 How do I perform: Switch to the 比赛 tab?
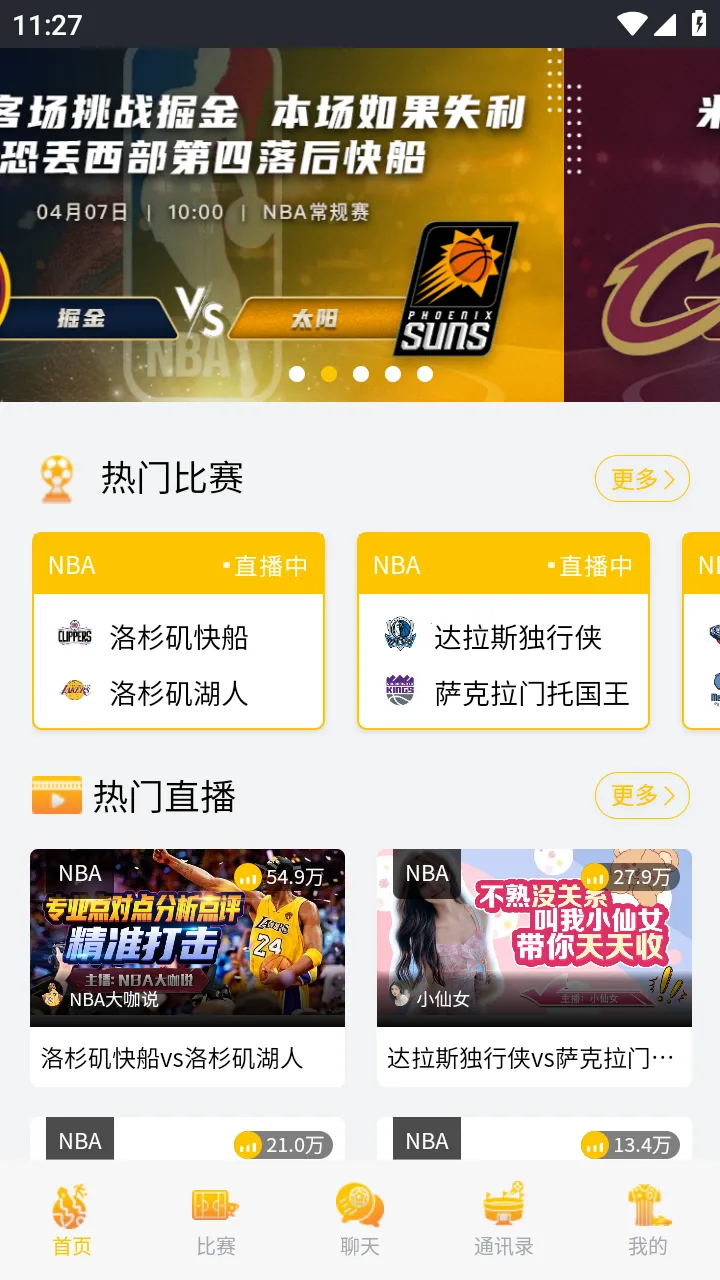tap(216, 1220)
